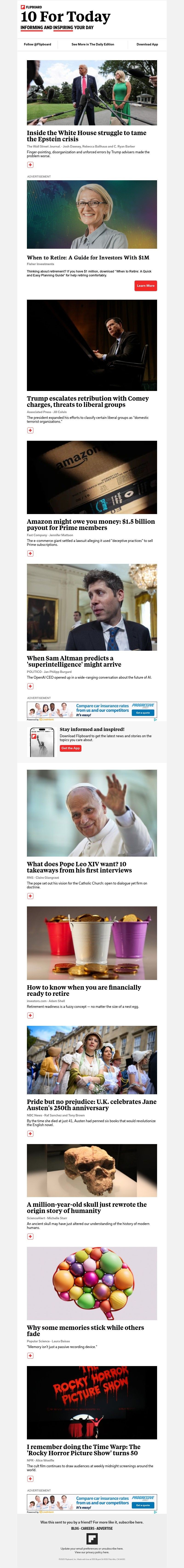This screenshot has width=184, height=1568.
Task: Tap Get the App button
Action: [x=70, y=748]
